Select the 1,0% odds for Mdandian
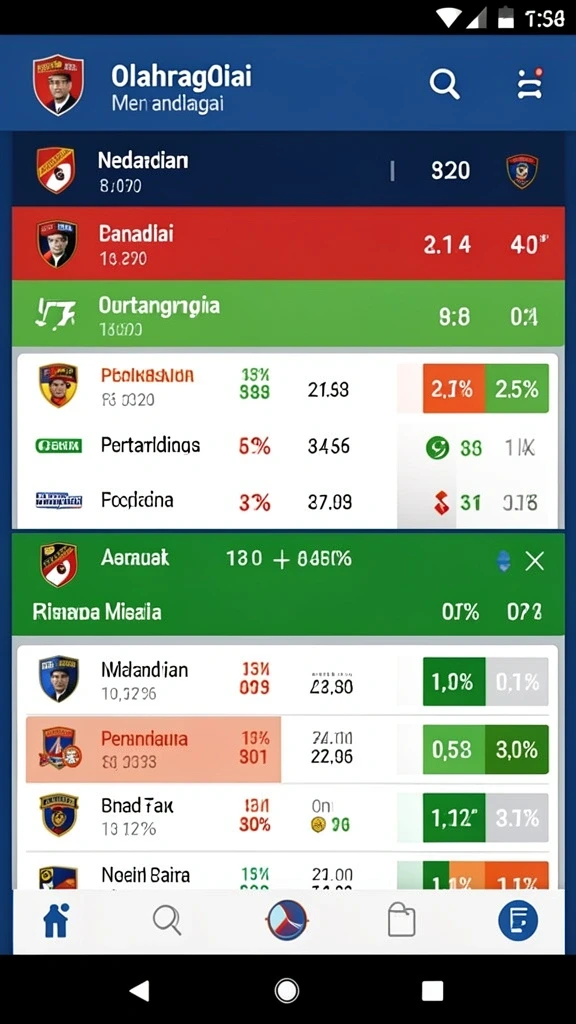 pyautogui.click(x=454, y=682)
